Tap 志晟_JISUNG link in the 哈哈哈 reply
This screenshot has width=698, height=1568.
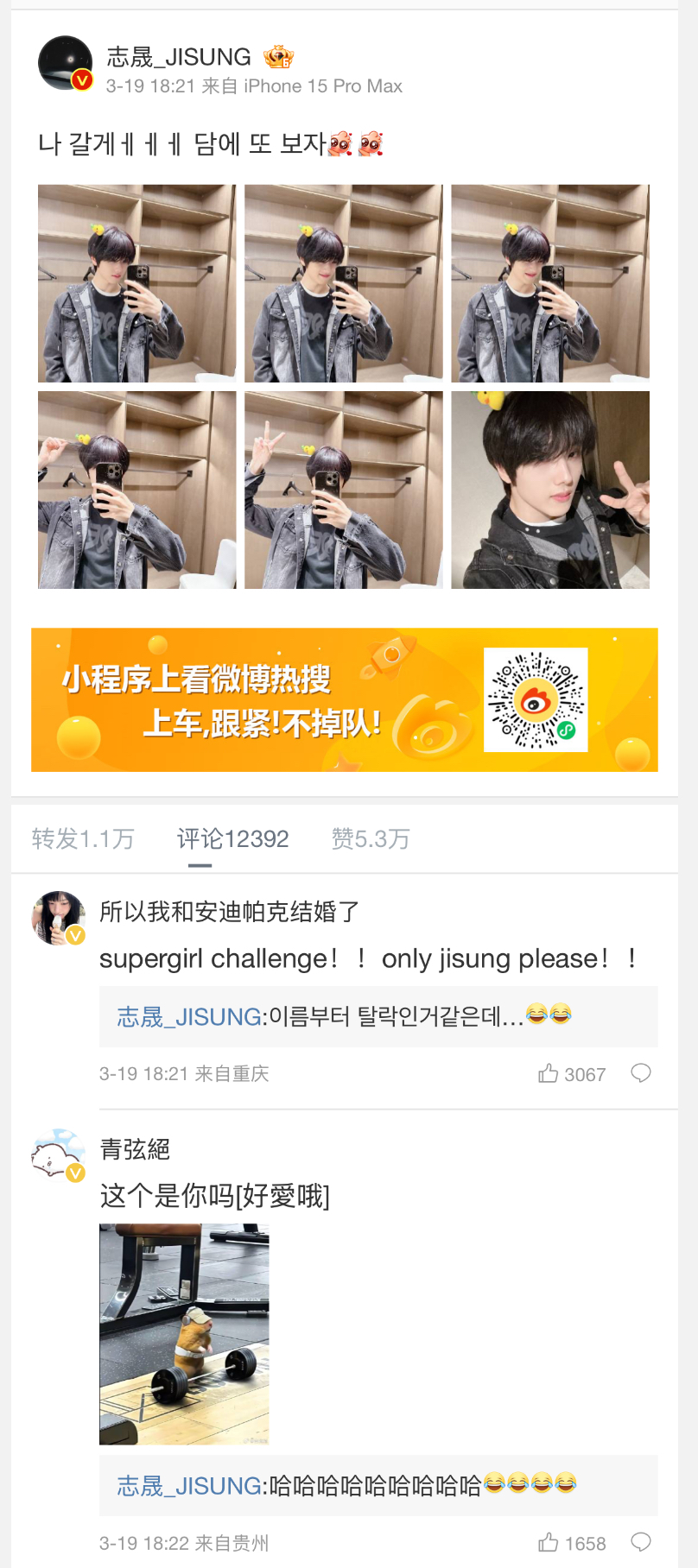(x=189, y=1486)
